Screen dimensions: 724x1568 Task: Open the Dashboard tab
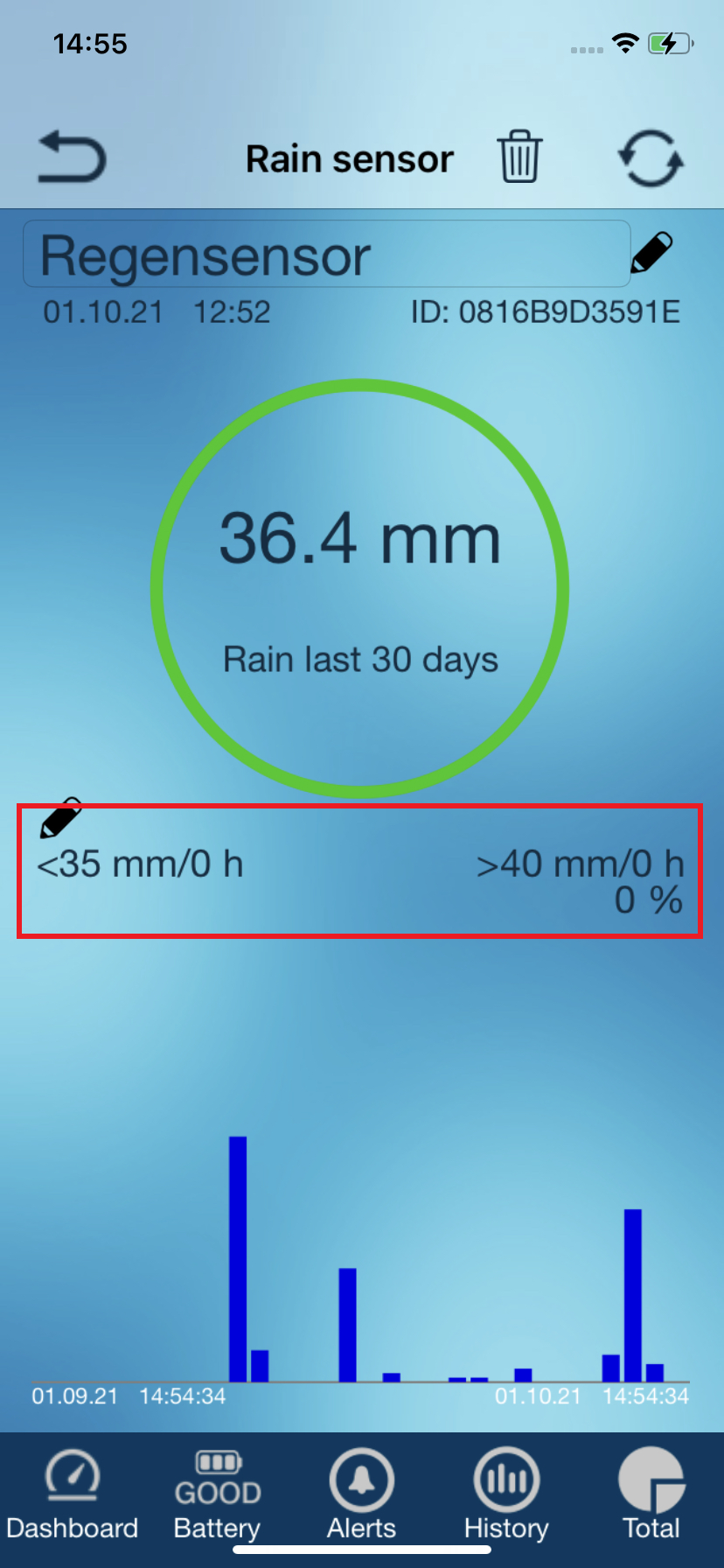pos(72,1496)
